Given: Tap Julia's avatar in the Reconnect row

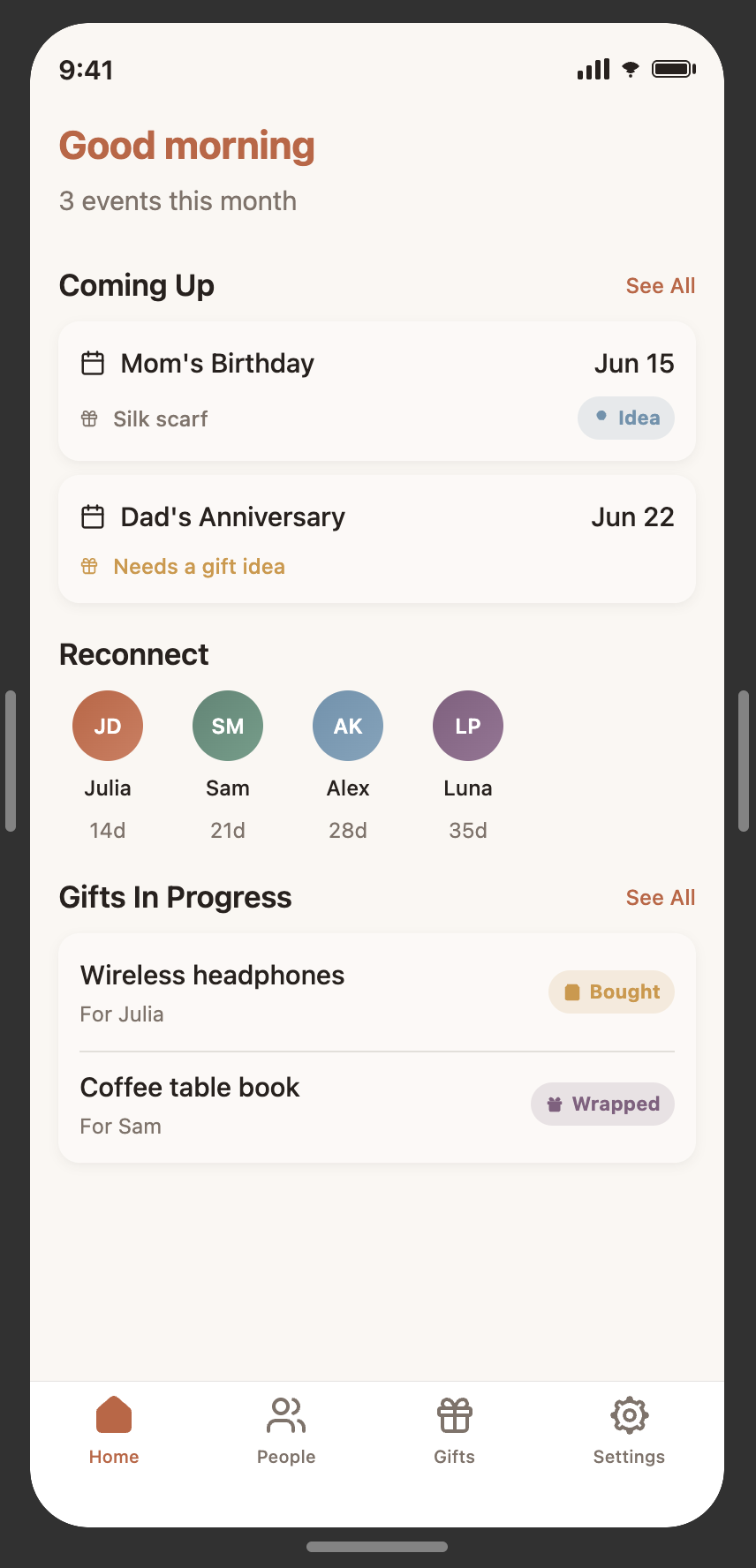Looking at the screenshot, I should (107, 725).
